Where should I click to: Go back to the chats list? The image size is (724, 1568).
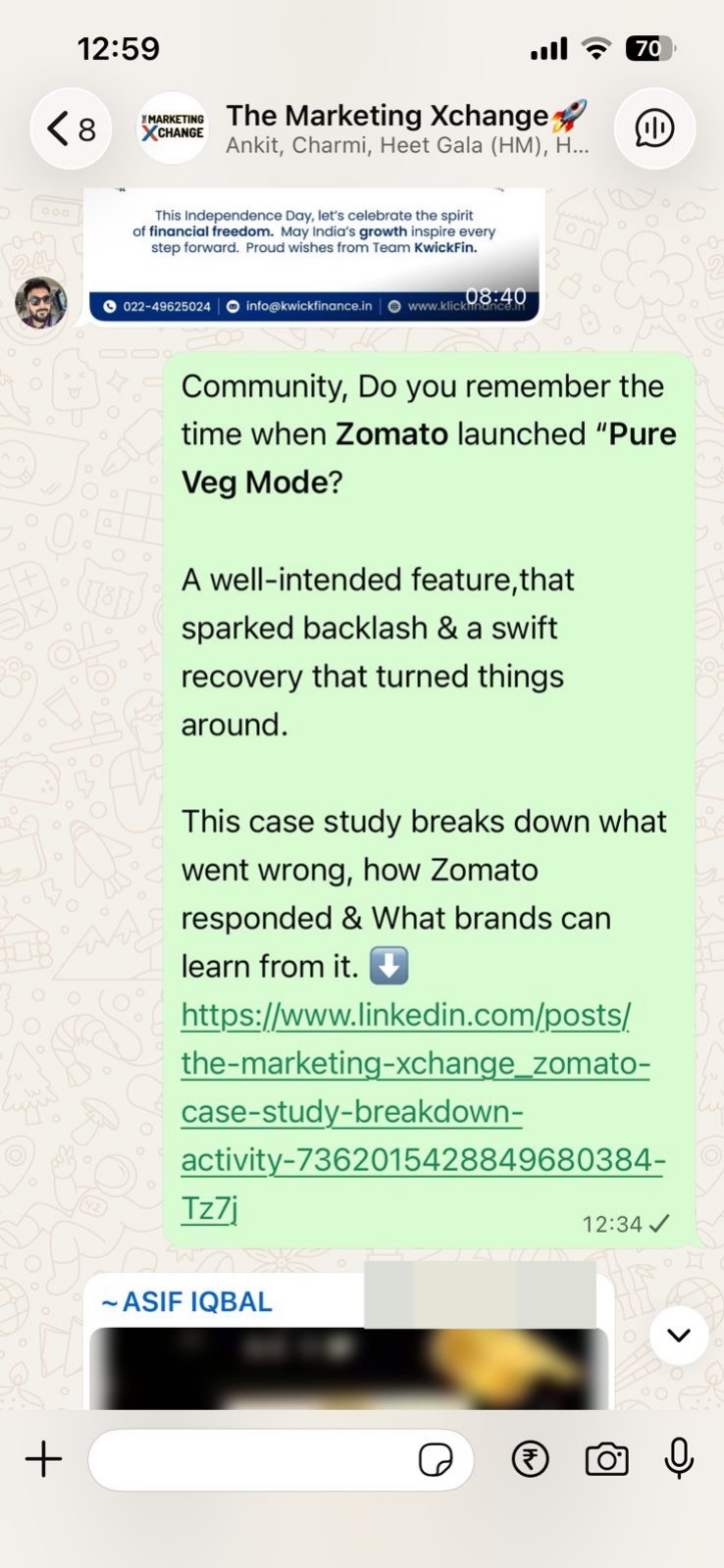(71, 128)
